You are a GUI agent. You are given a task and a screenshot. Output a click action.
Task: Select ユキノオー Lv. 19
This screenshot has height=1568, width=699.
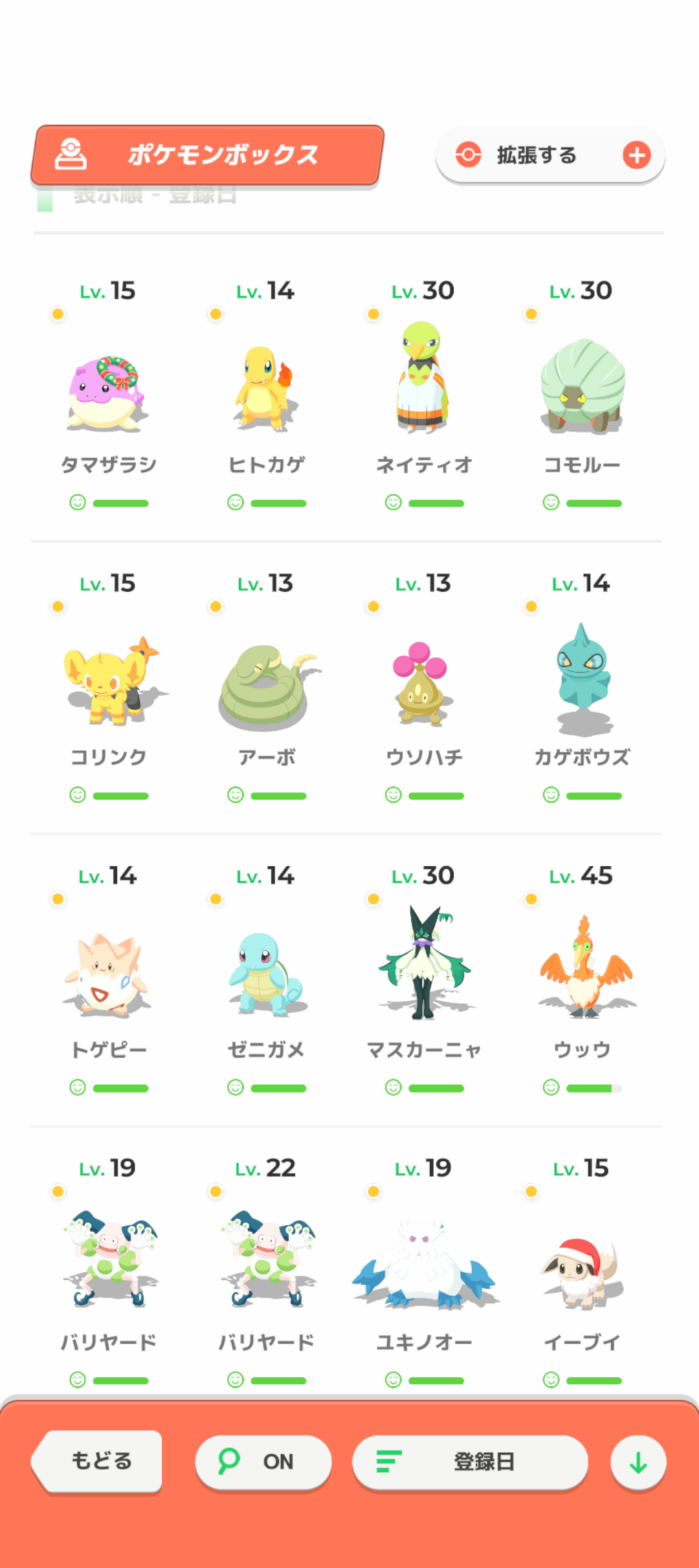(423, 1265)
